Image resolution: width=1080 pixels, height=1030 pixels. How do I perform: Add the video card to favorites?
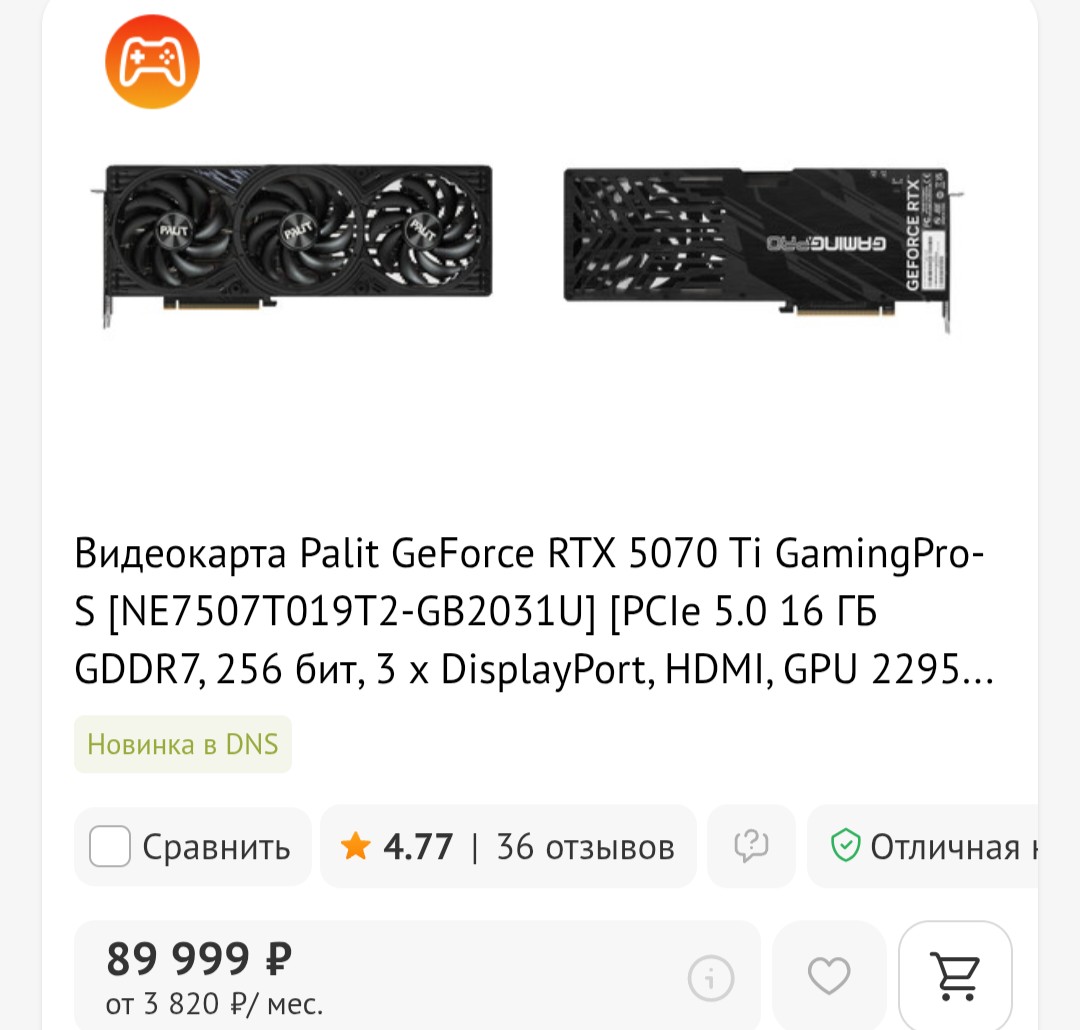pos(829,976)
